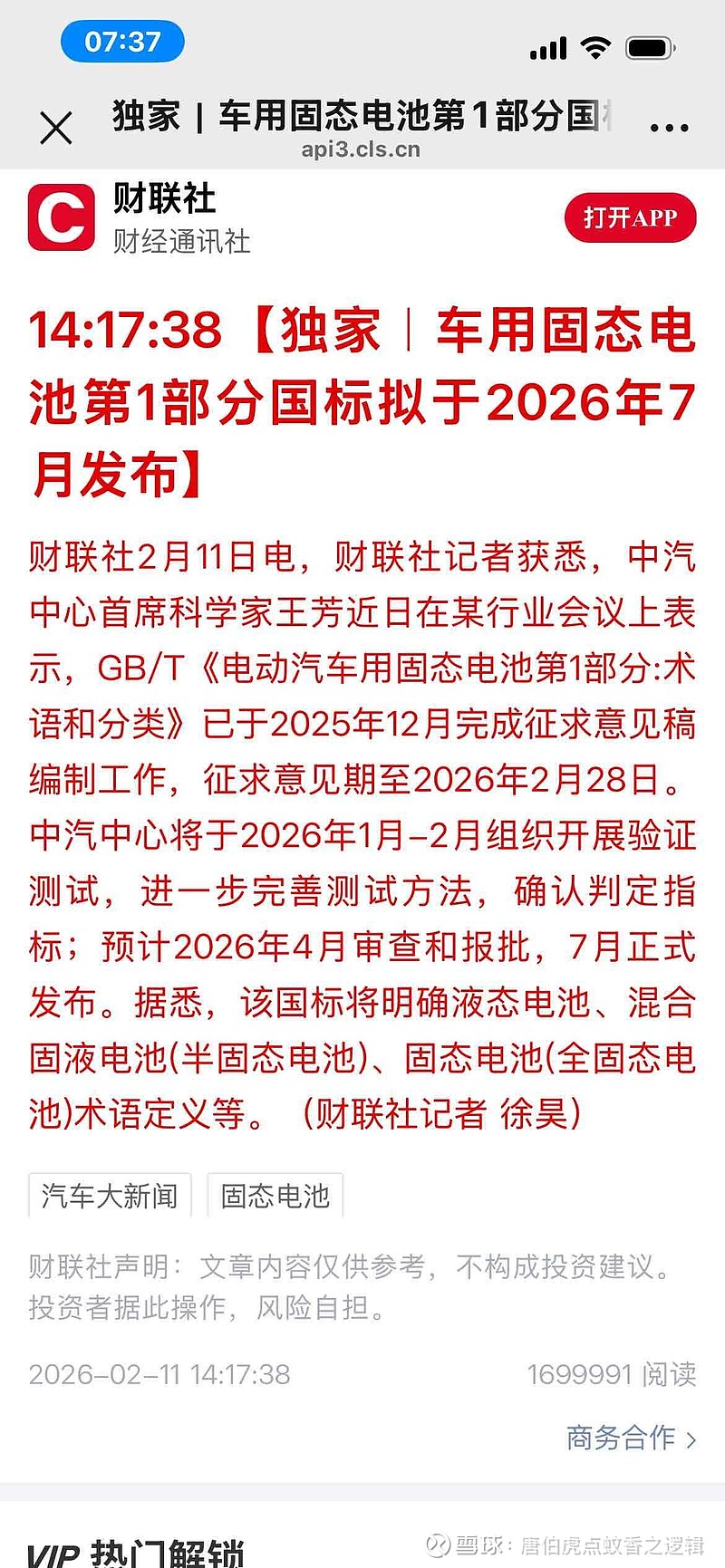Viewport: 725px width, 1568px height.
Task: Open the app via 打开APP button
Action: (631, 217)
